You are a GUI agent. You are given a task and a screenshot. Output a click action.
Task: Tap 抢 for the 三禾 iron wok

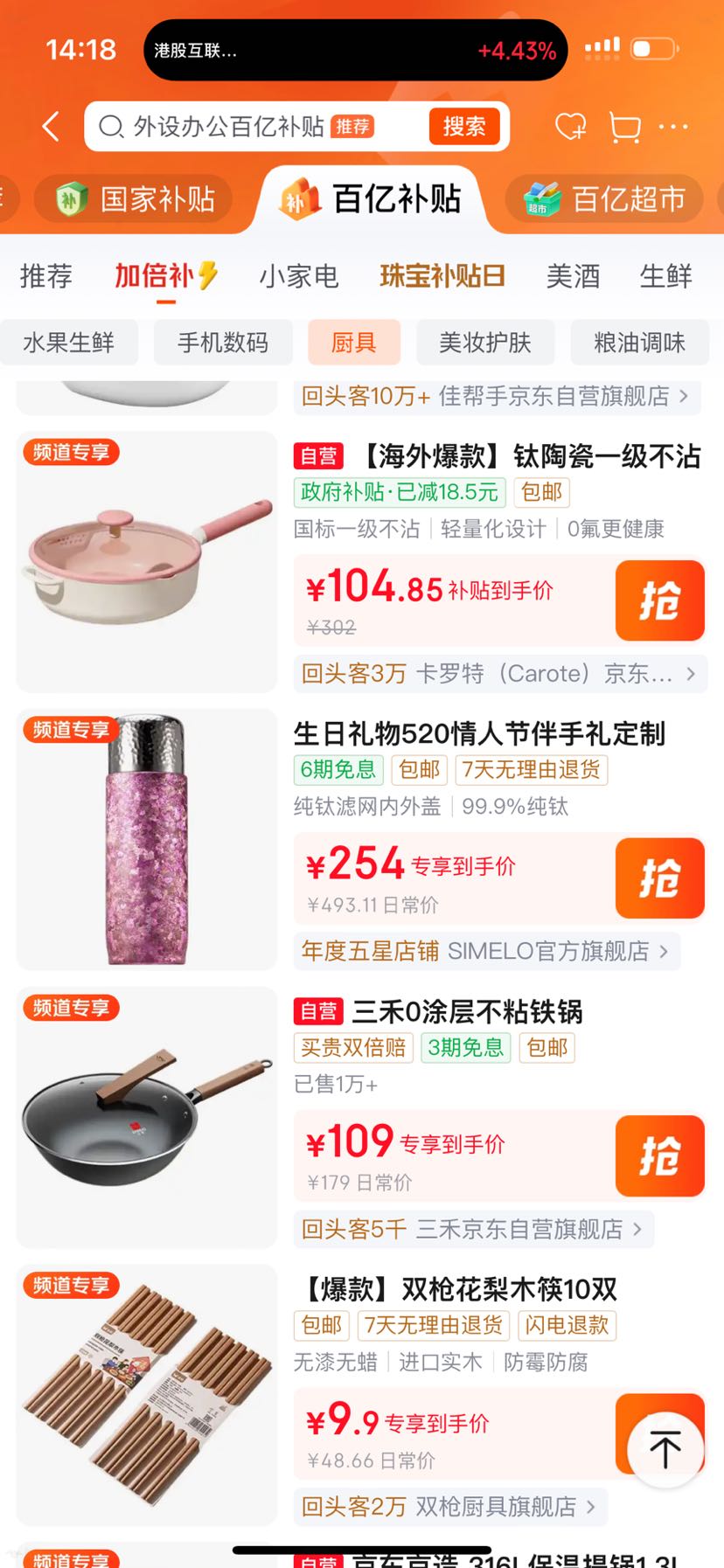pyautogui.click(x=660, y=1155)
